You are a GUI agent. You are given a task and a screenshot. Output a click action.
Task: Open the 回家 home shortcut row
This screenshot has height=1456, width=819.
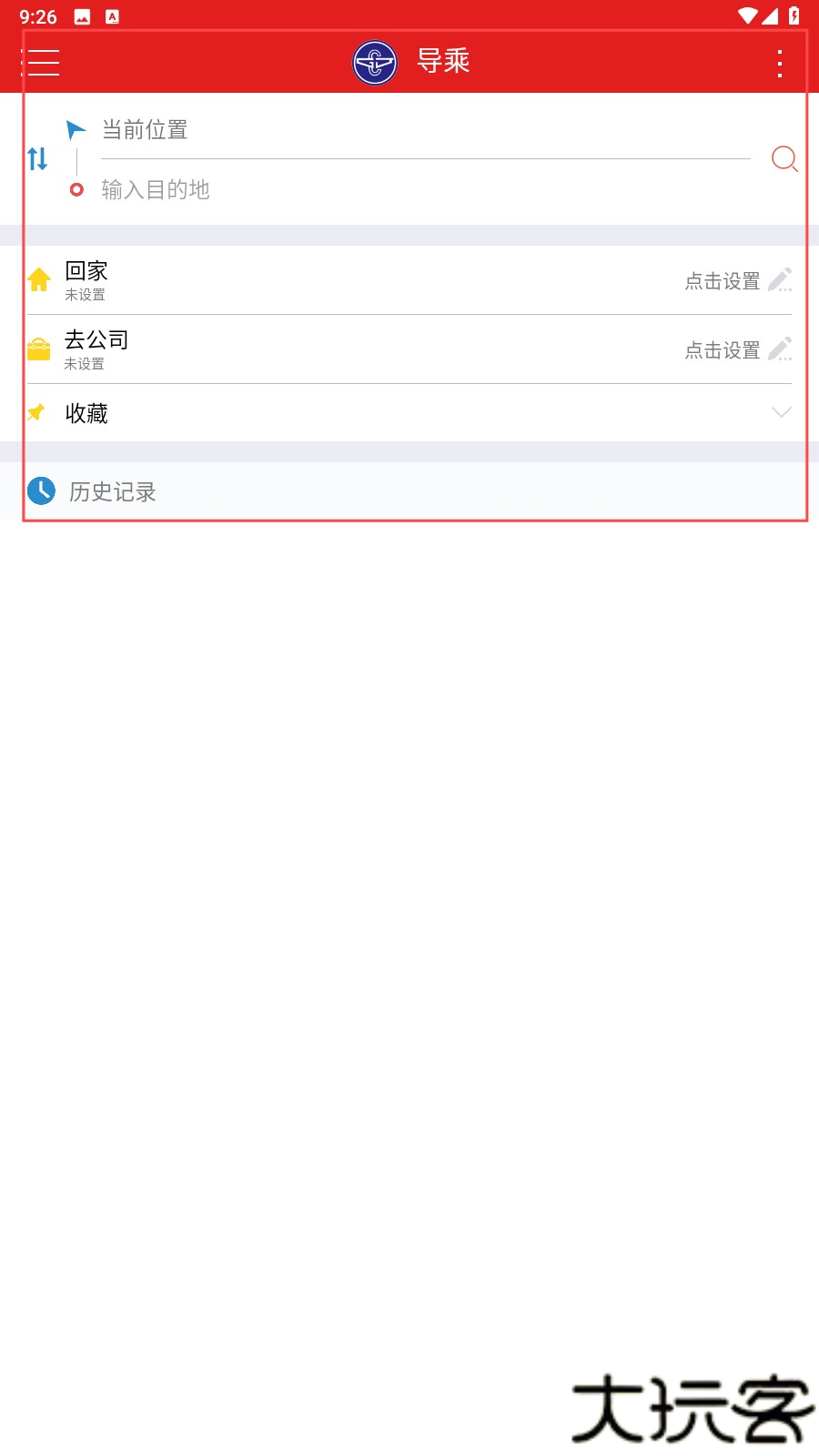[273, 280]
